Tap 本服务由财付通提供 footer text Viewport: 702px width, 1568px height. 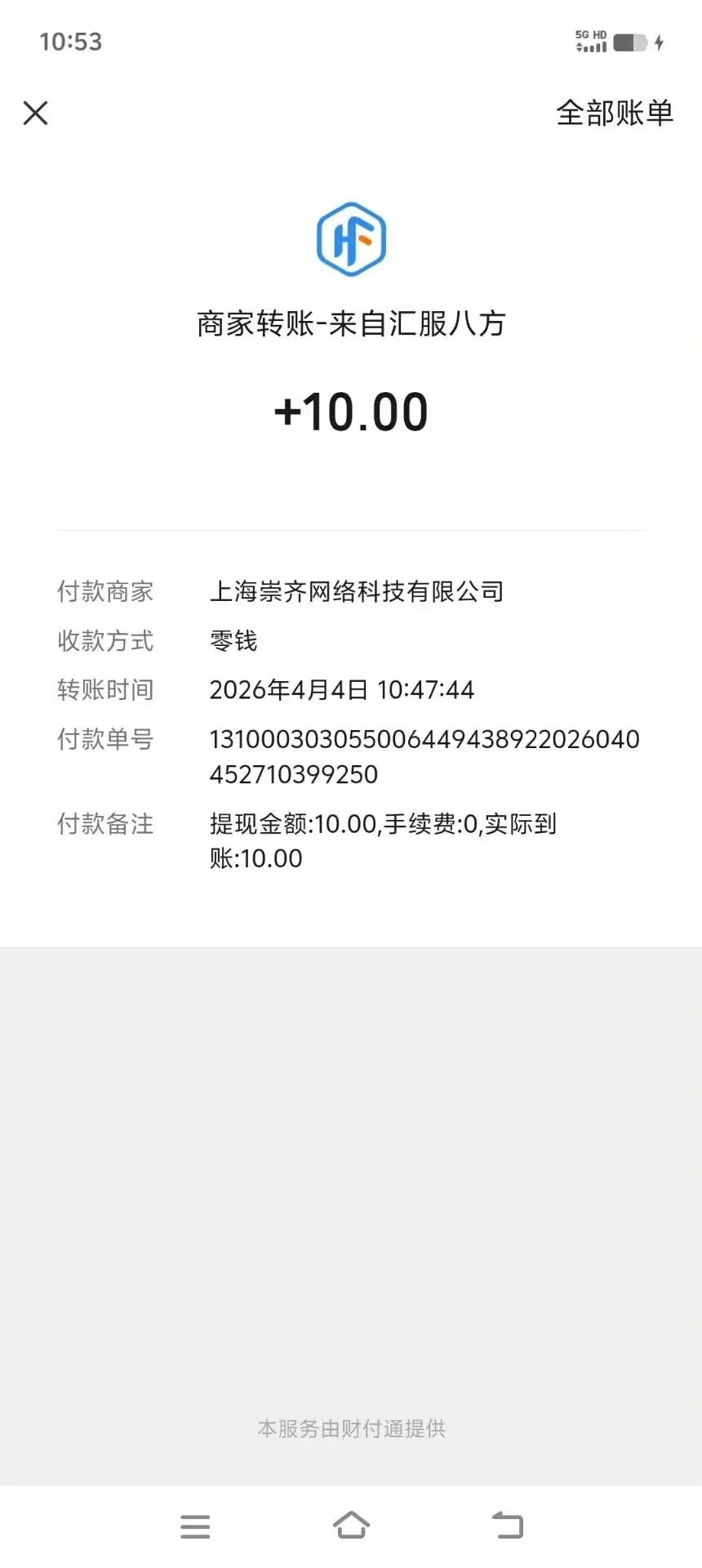351,1428
